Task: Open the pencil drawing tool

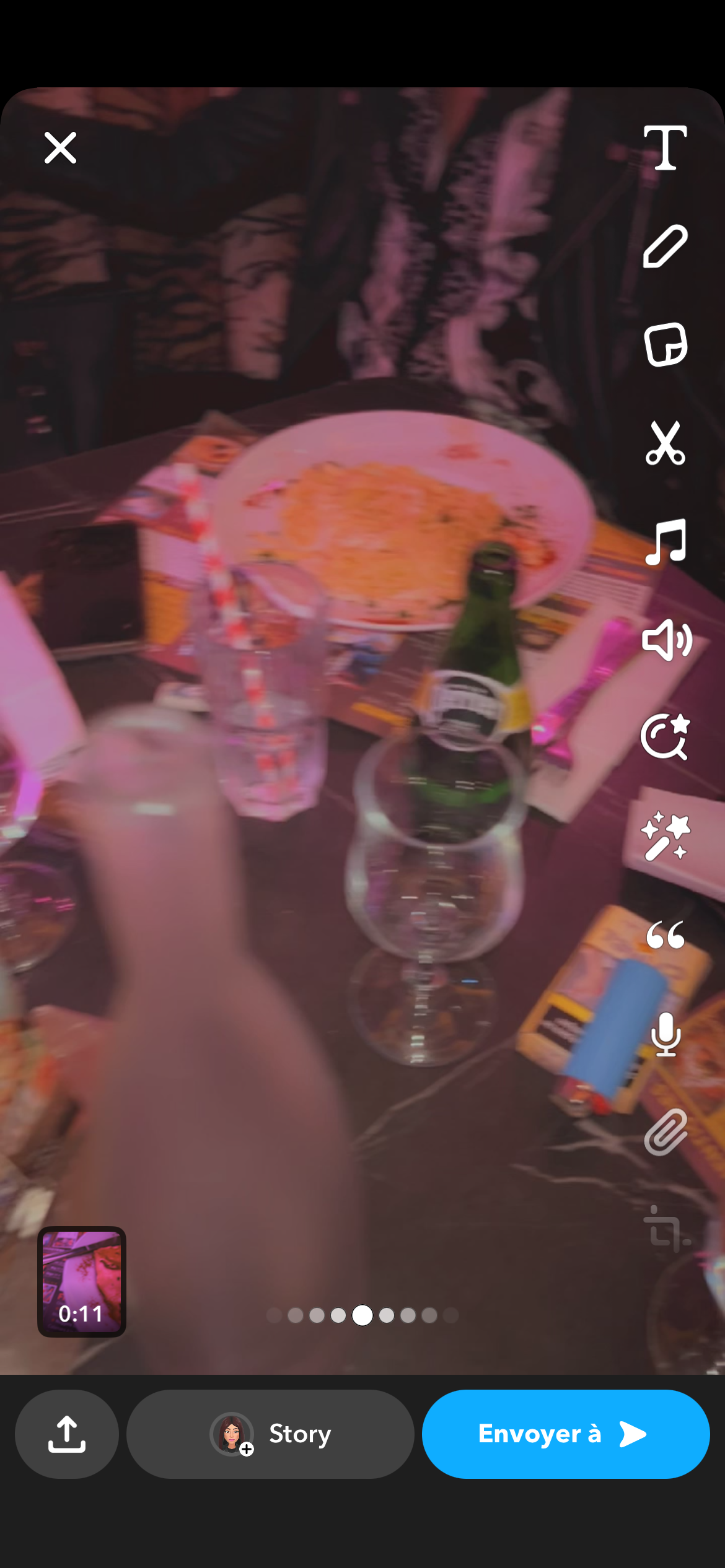Action: 665,246
